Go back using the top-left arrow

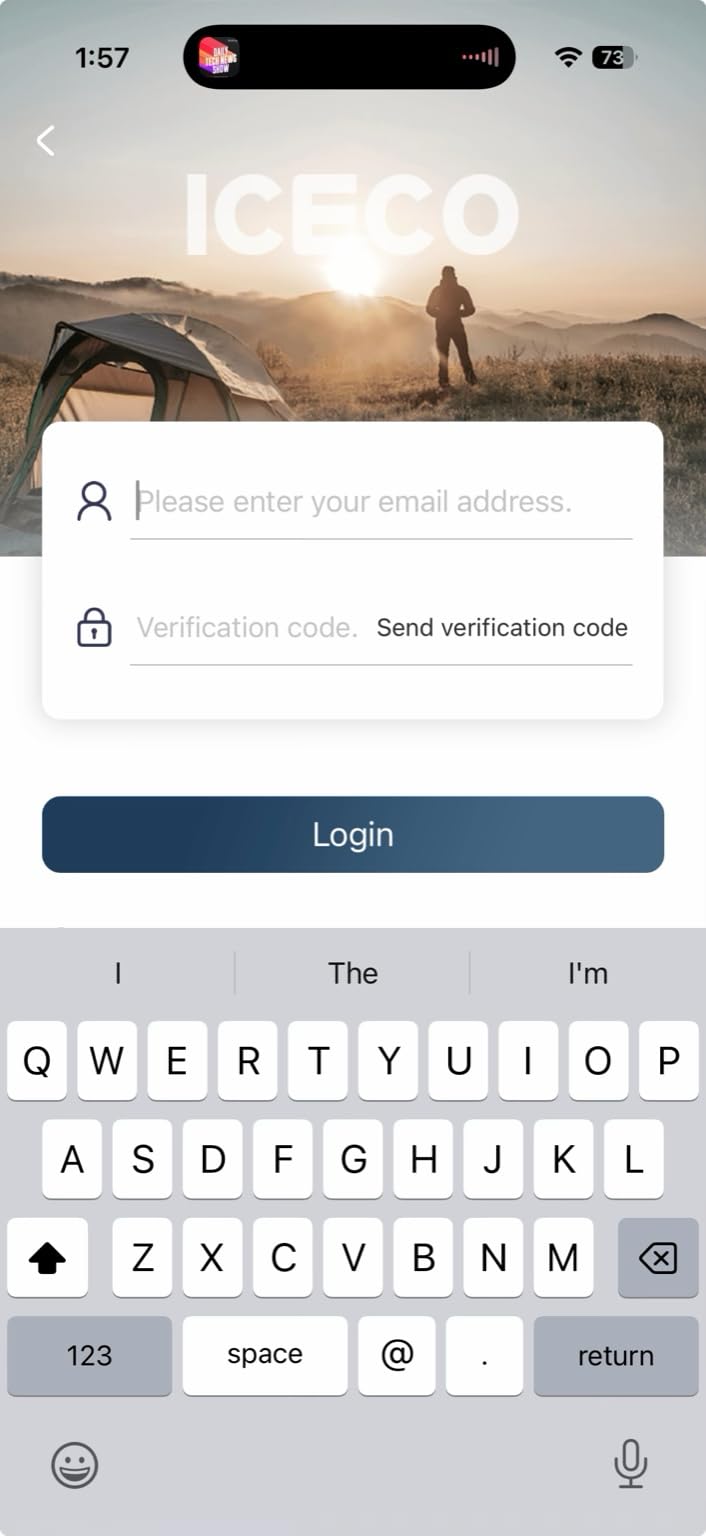[46, 141]
